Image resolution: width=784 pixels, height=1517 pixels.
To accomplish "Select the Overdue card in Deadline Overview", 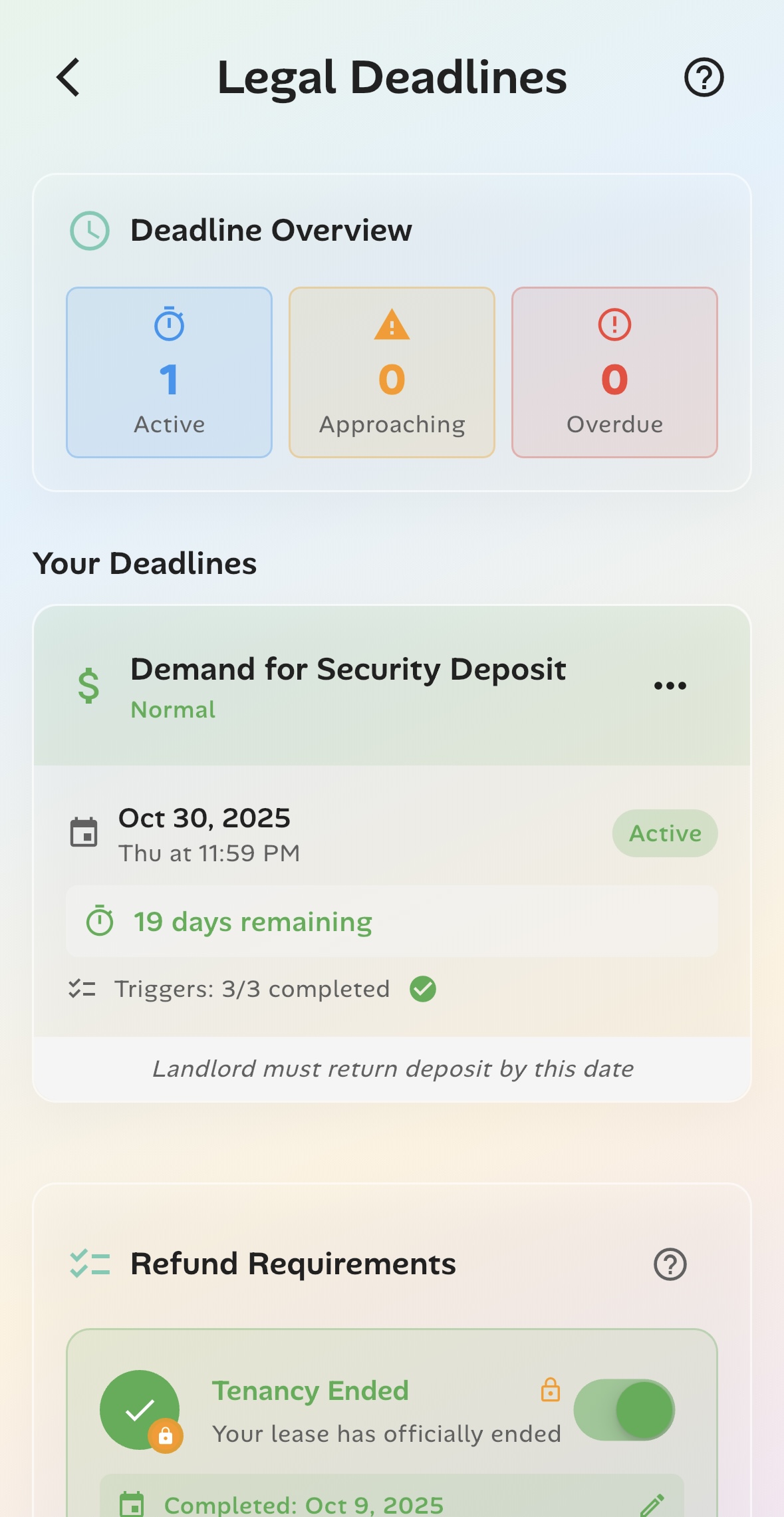I will (613, 371).
